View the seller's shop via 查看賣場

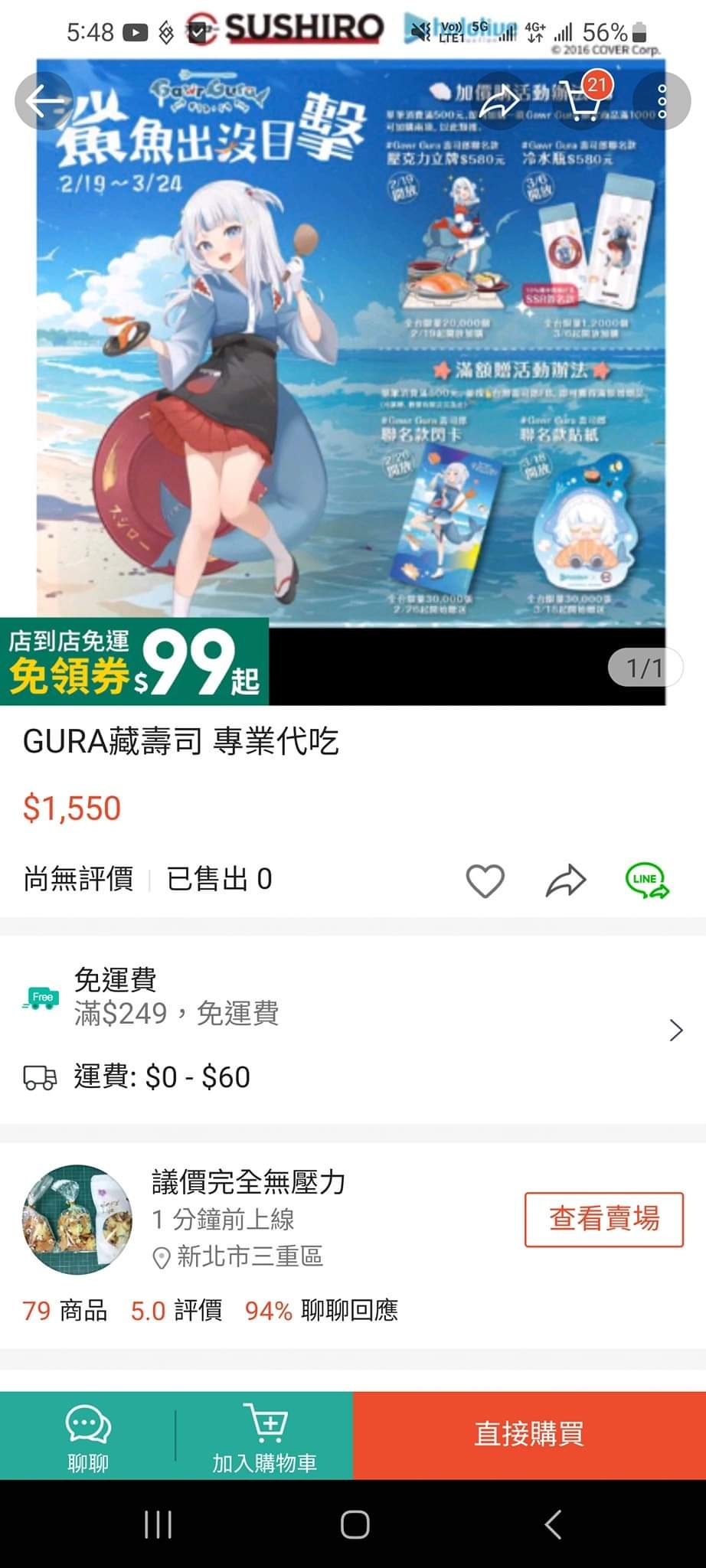click(x=603, y=1219)
